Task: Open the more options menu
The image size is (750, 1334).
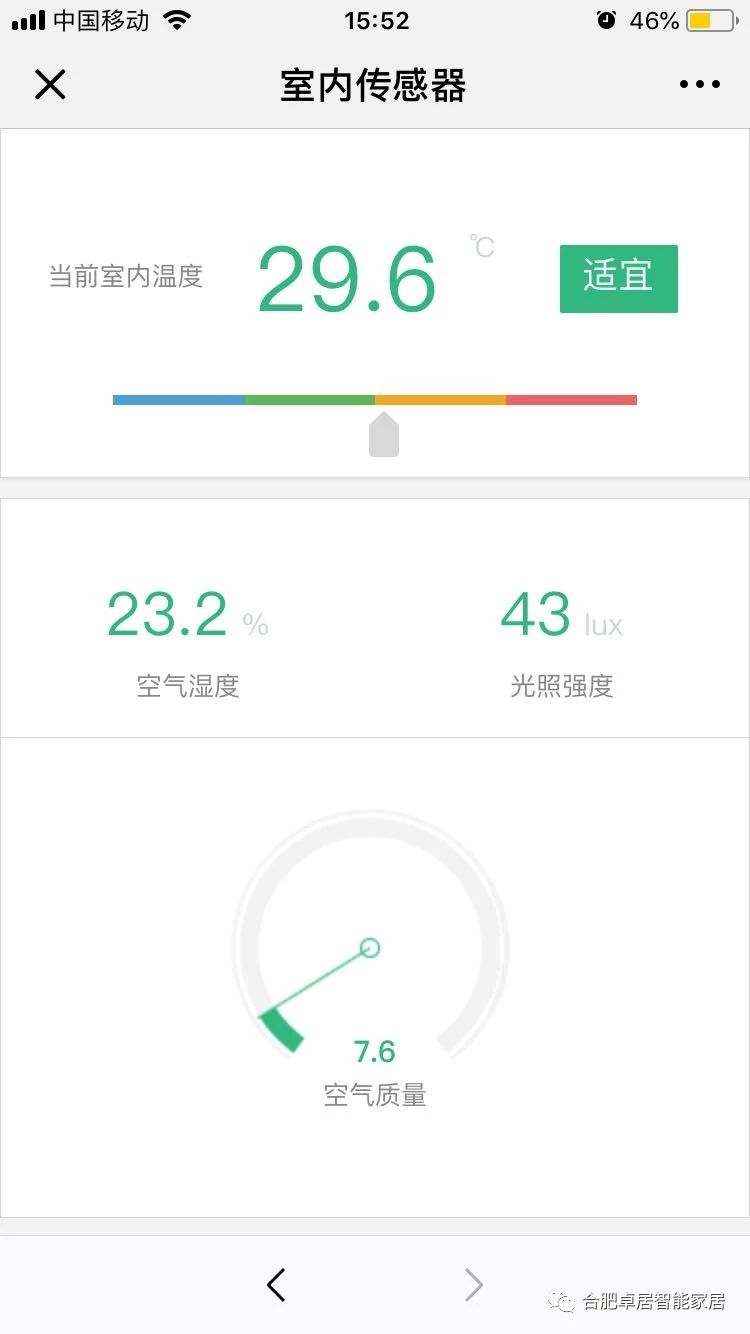Action: coord(699,84)
